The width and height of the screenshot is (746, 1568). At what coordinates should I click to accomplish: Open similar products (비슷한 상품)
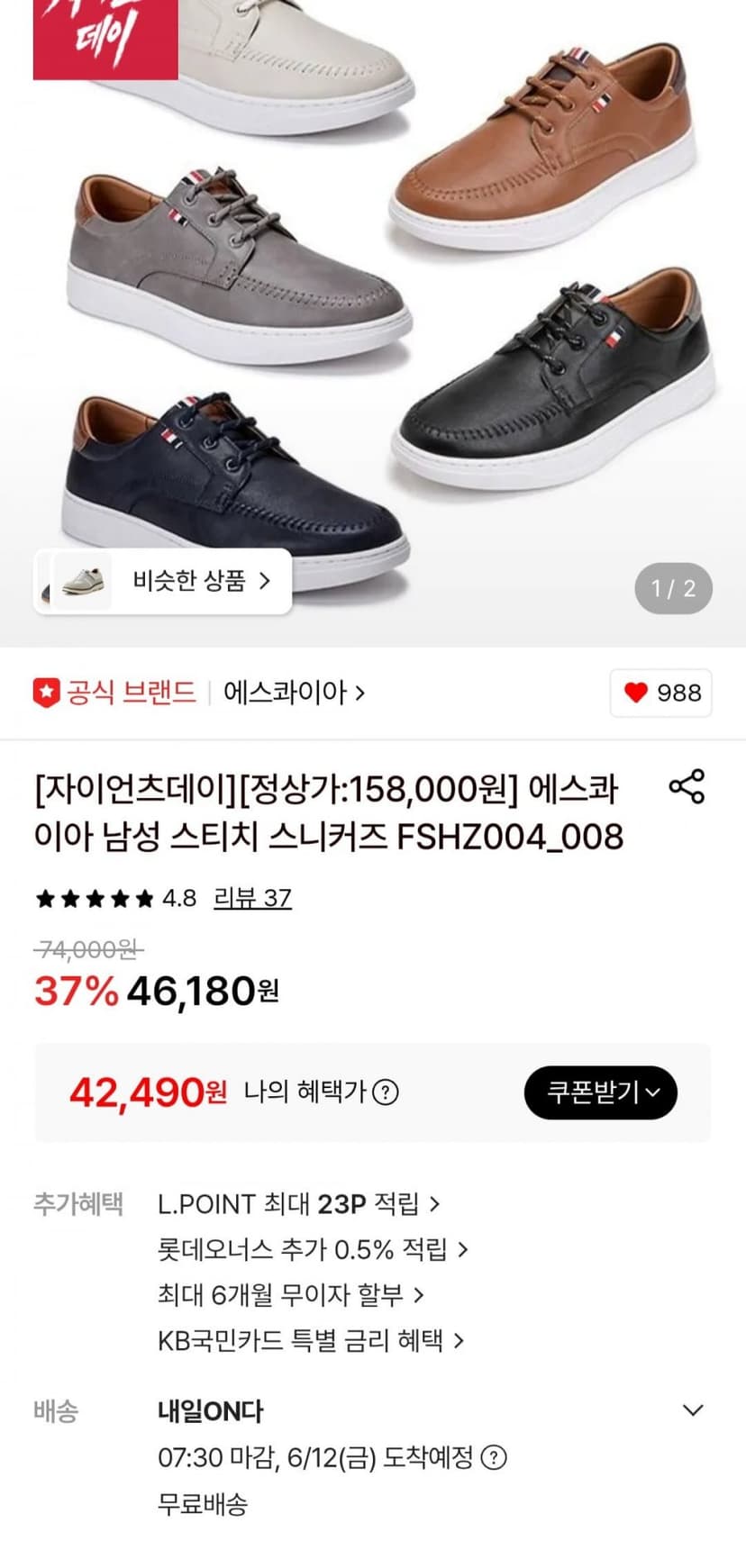pos(163,582)
